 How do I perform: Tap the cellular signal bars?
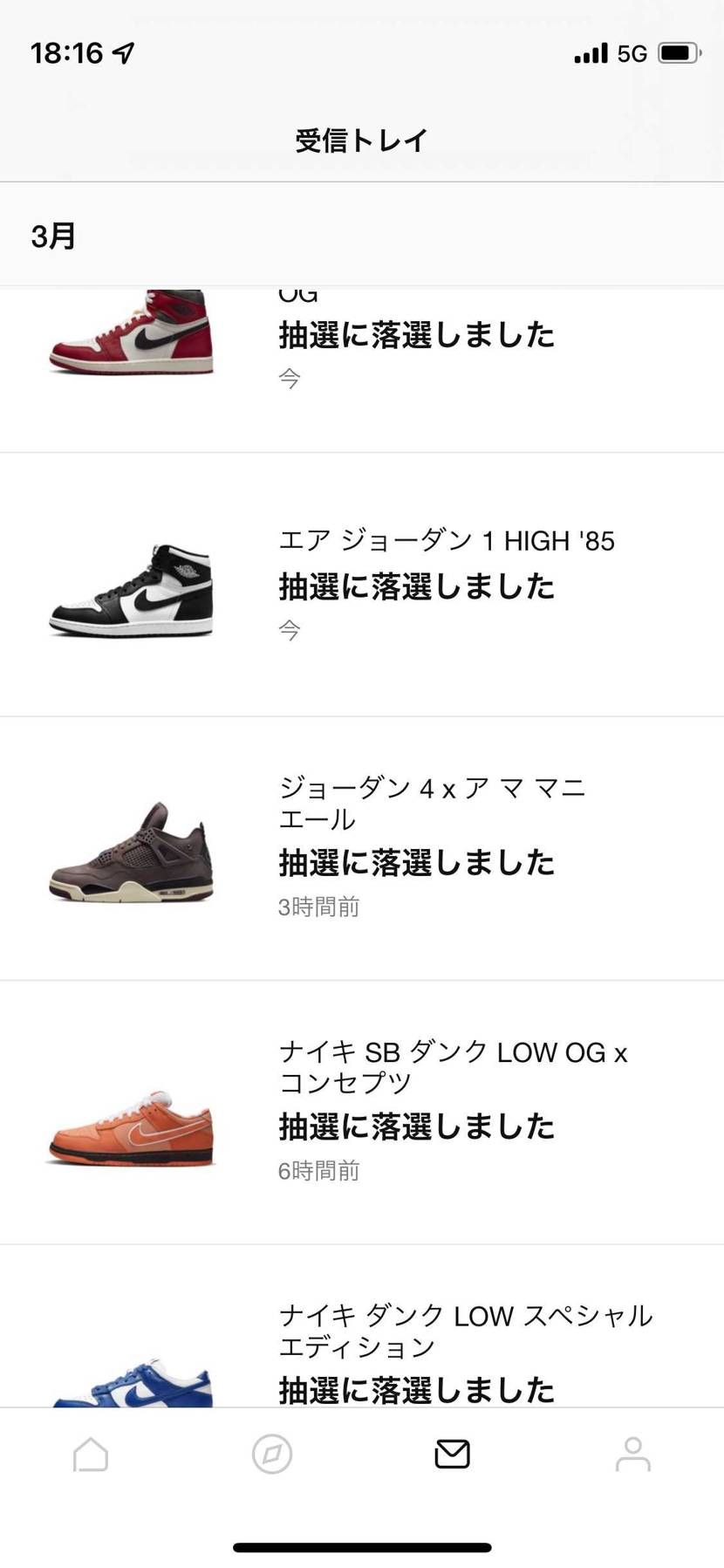click(x=590, y=53)
